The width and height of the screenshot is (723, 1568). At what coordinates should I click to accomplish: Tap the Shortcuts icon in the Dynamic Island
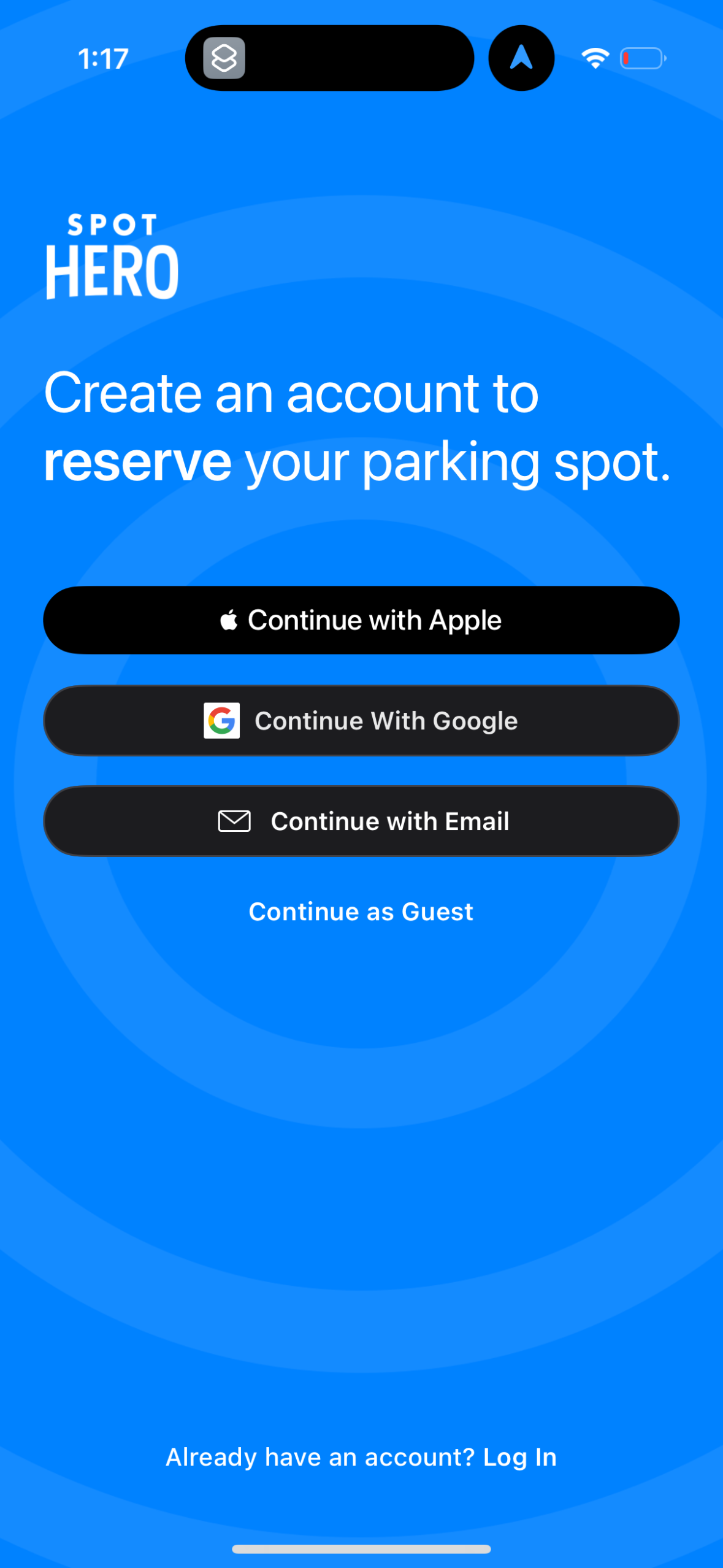224,58
